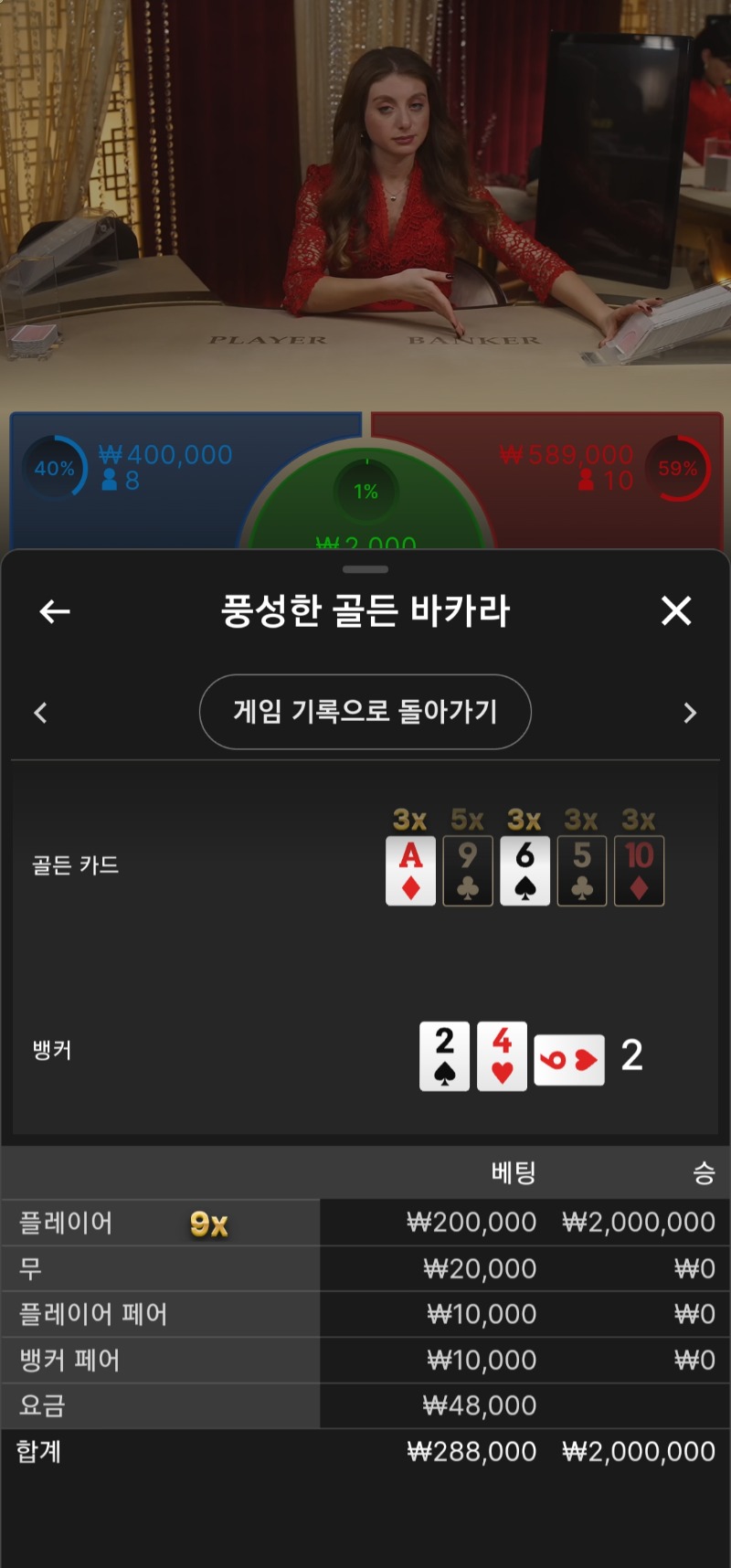The height and width of the screenshot is (1568, 731).
Task: View previous game round
Action: pos(40,713)
